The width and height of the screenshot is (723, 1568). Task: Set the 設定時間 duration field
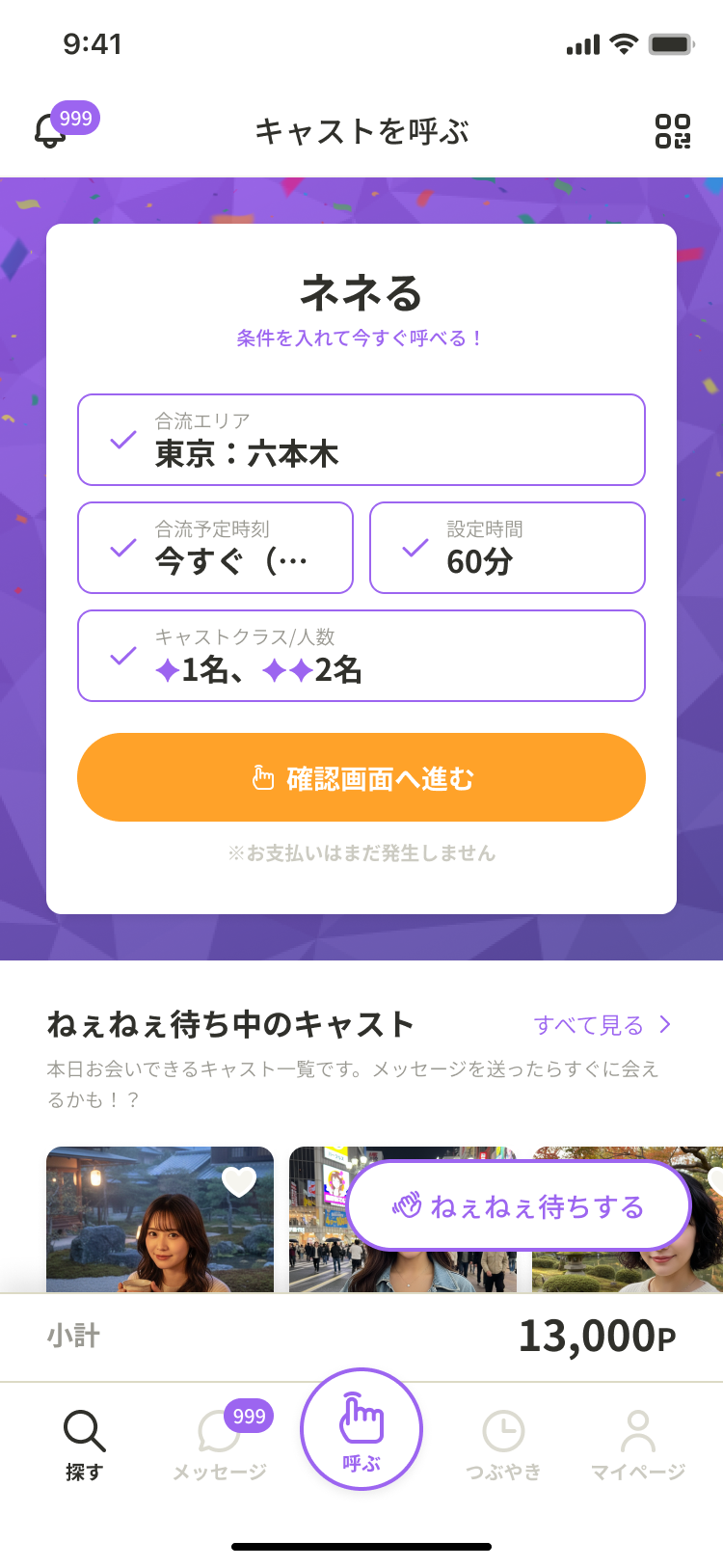[x=507, y=548]
